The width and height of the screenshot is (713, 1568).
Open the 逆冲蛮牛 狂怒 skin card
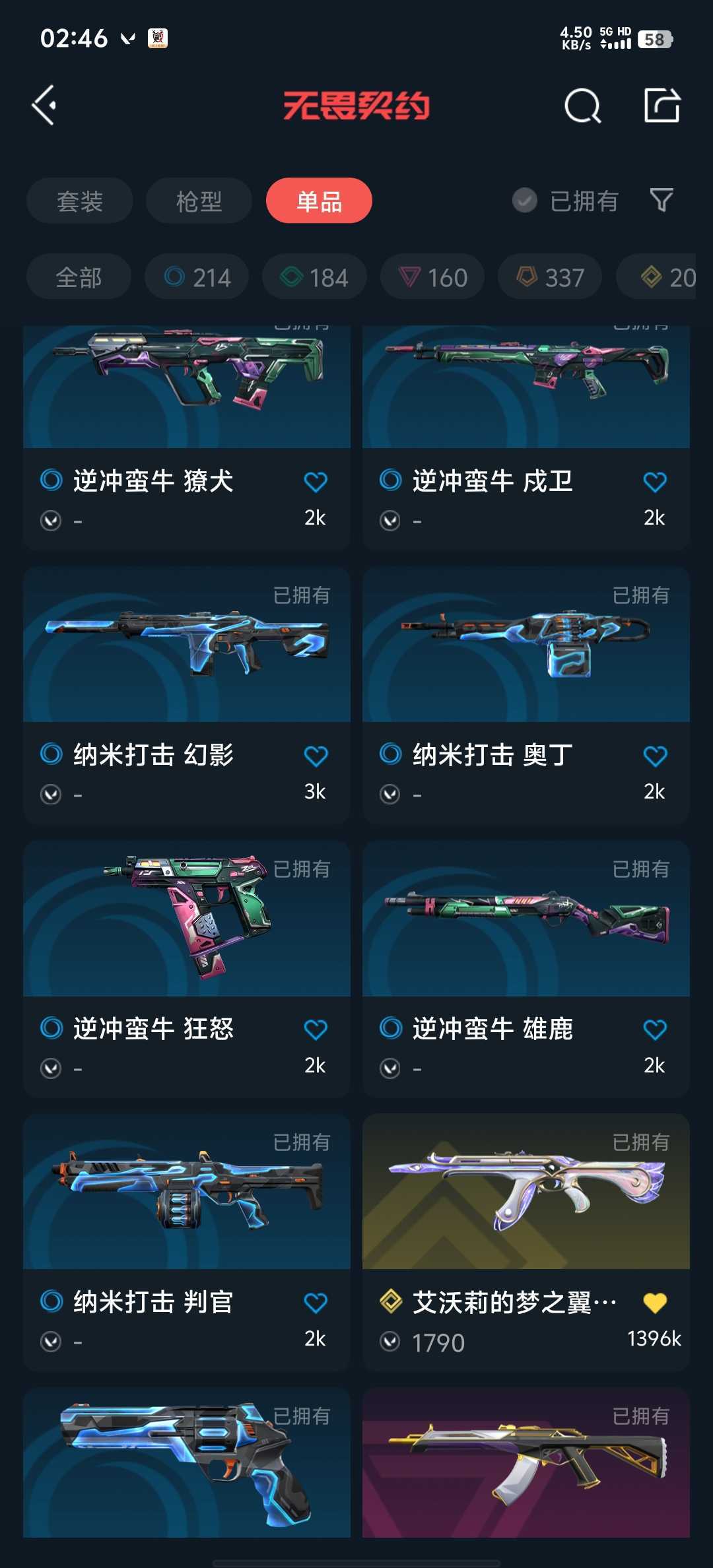(187, 924)
